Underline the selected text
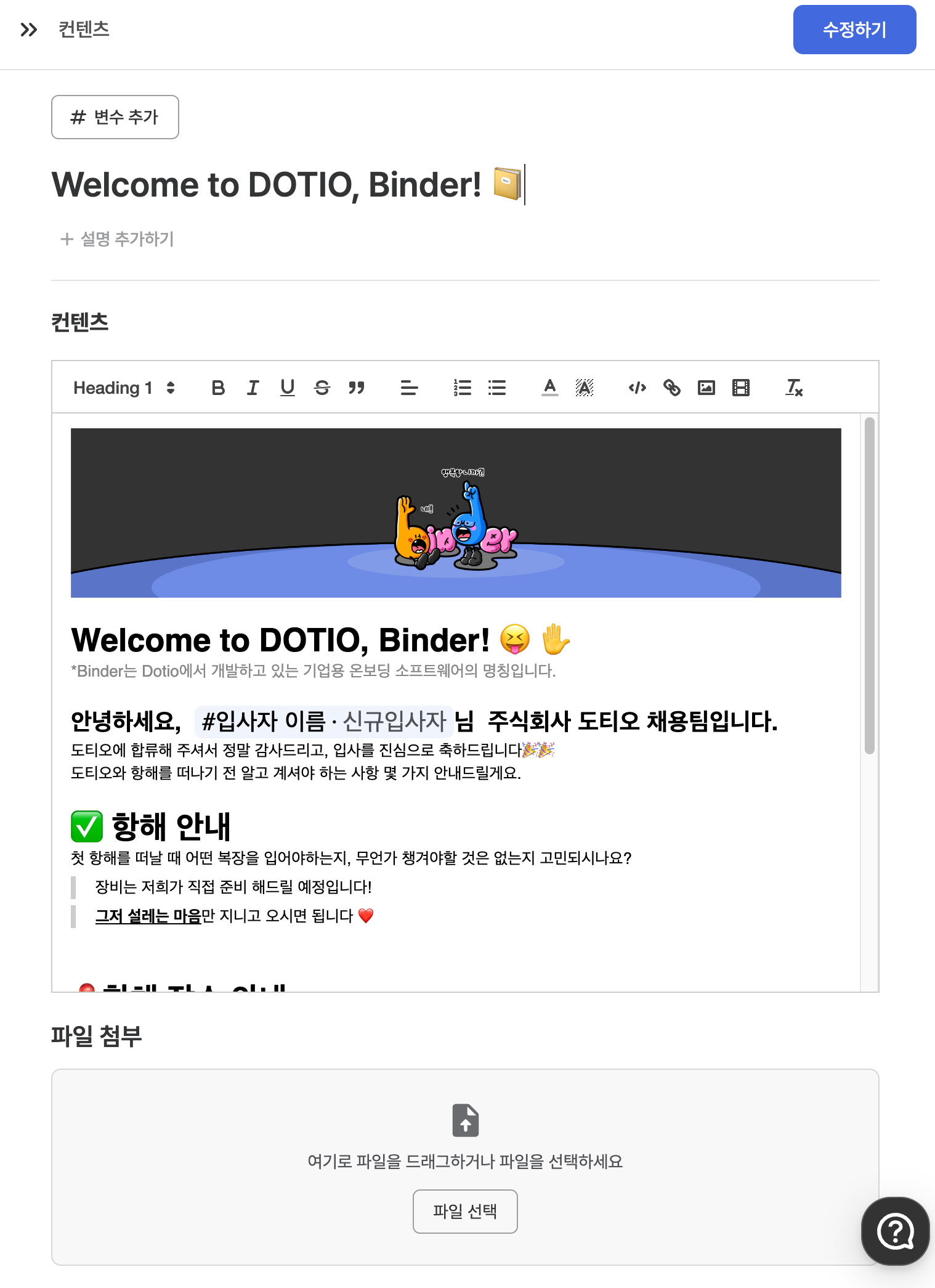This screenshot has width=935, height=1288. (287, 388)
